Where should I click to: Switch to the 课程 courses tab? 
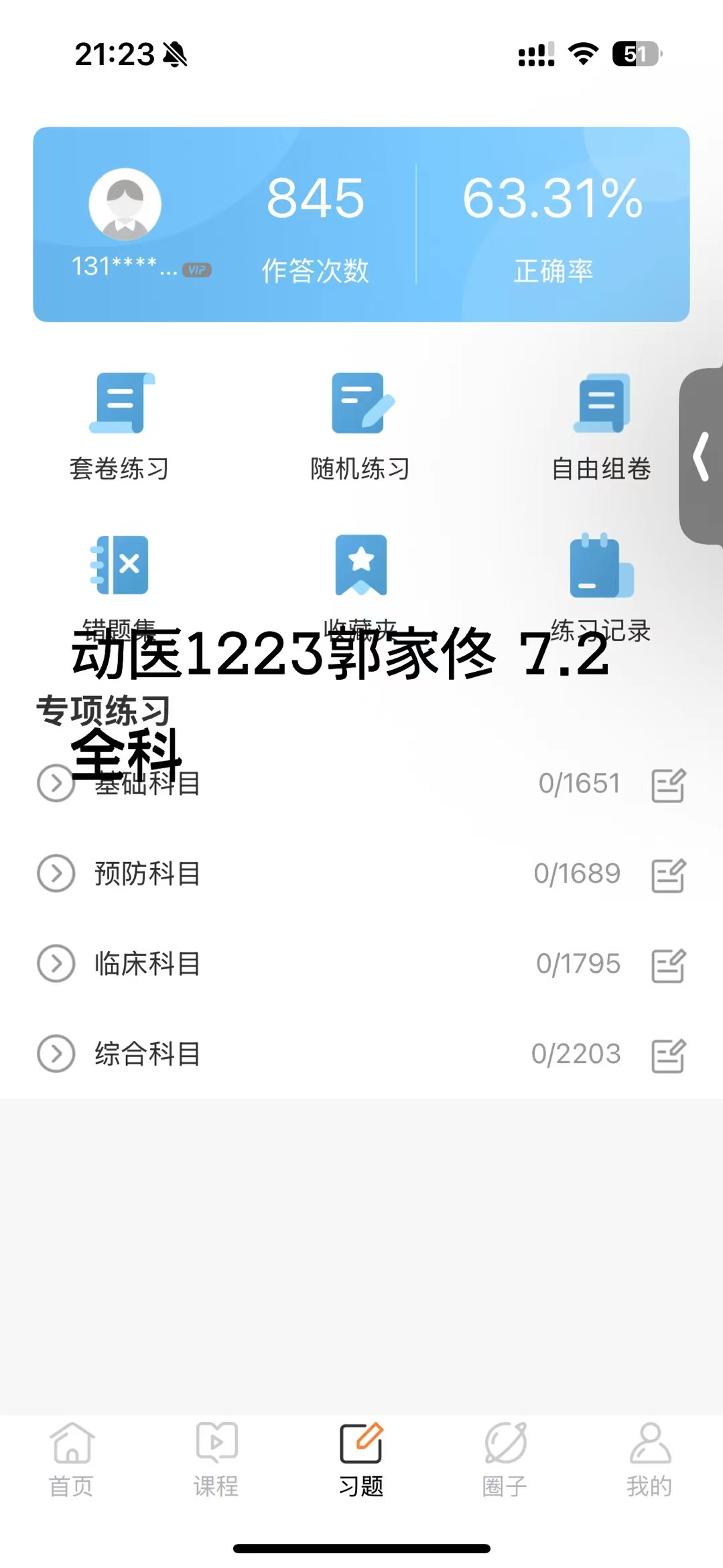pyautogui.click(x=216, y=1459)
